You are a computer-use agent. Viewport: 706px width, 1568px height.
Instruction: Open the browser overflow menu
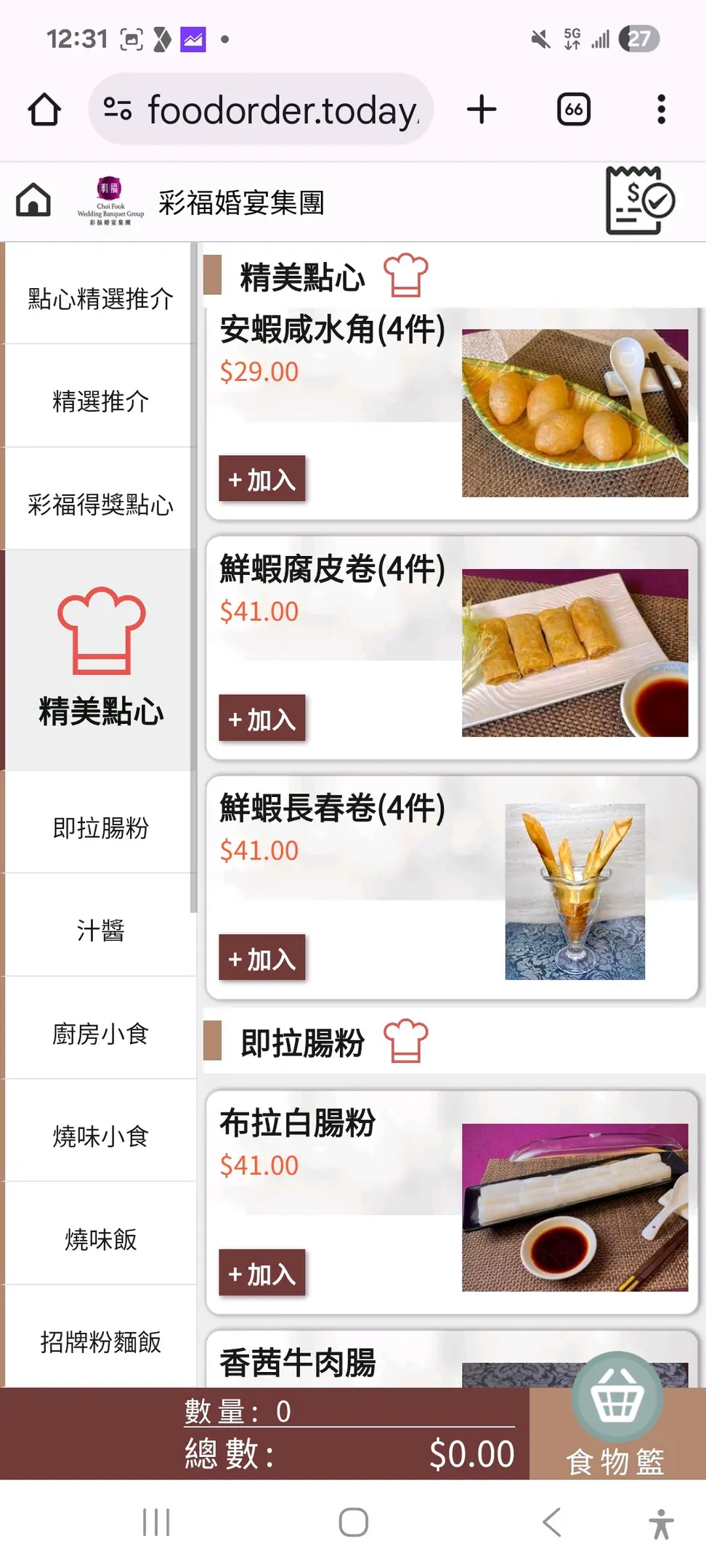(661, 110)
